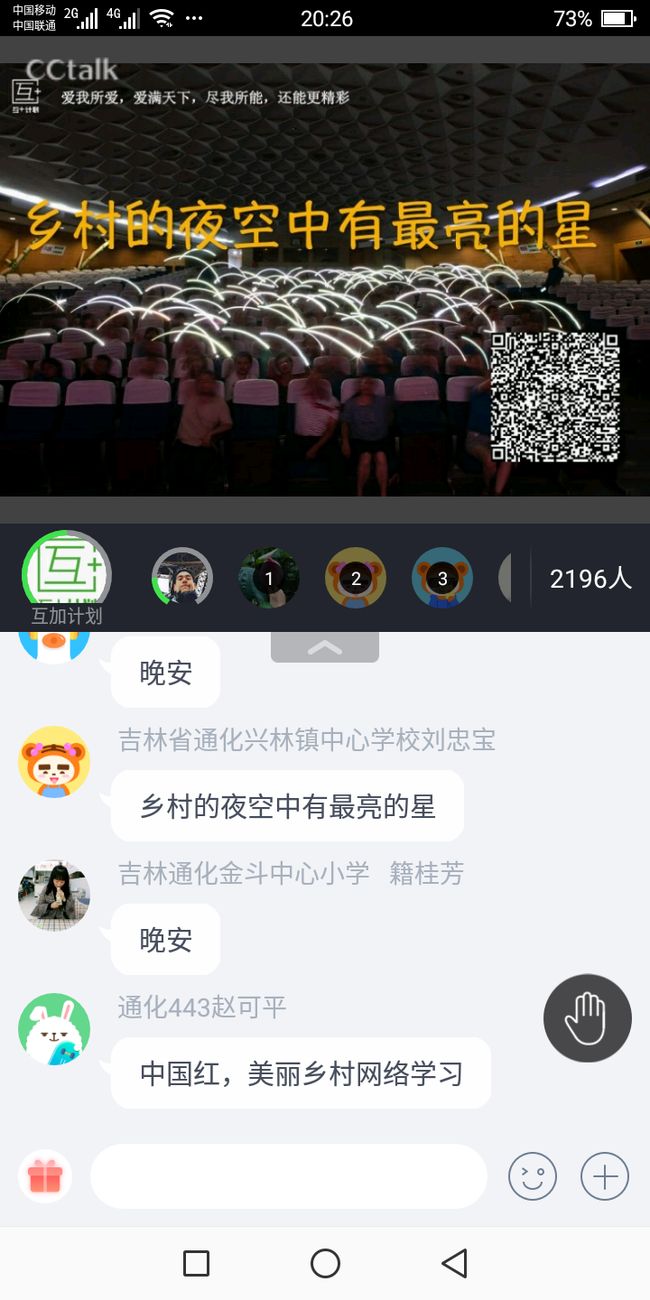650x1300 pixels.
Task: Tap the live video player
Action: coord(325,279)
